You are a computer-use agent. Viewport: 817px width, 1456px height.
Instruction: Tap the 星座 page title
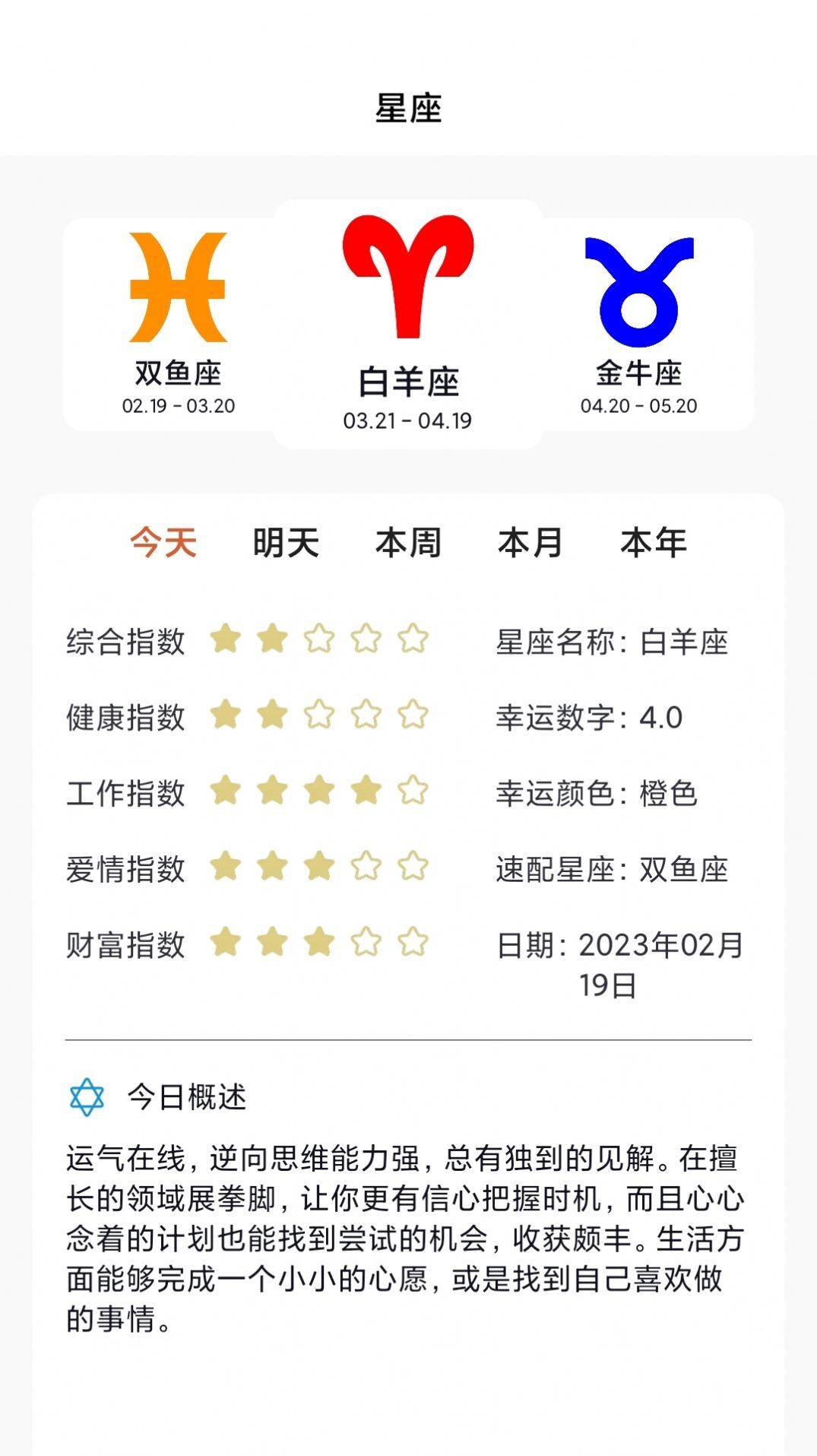(x=408, y=106)
